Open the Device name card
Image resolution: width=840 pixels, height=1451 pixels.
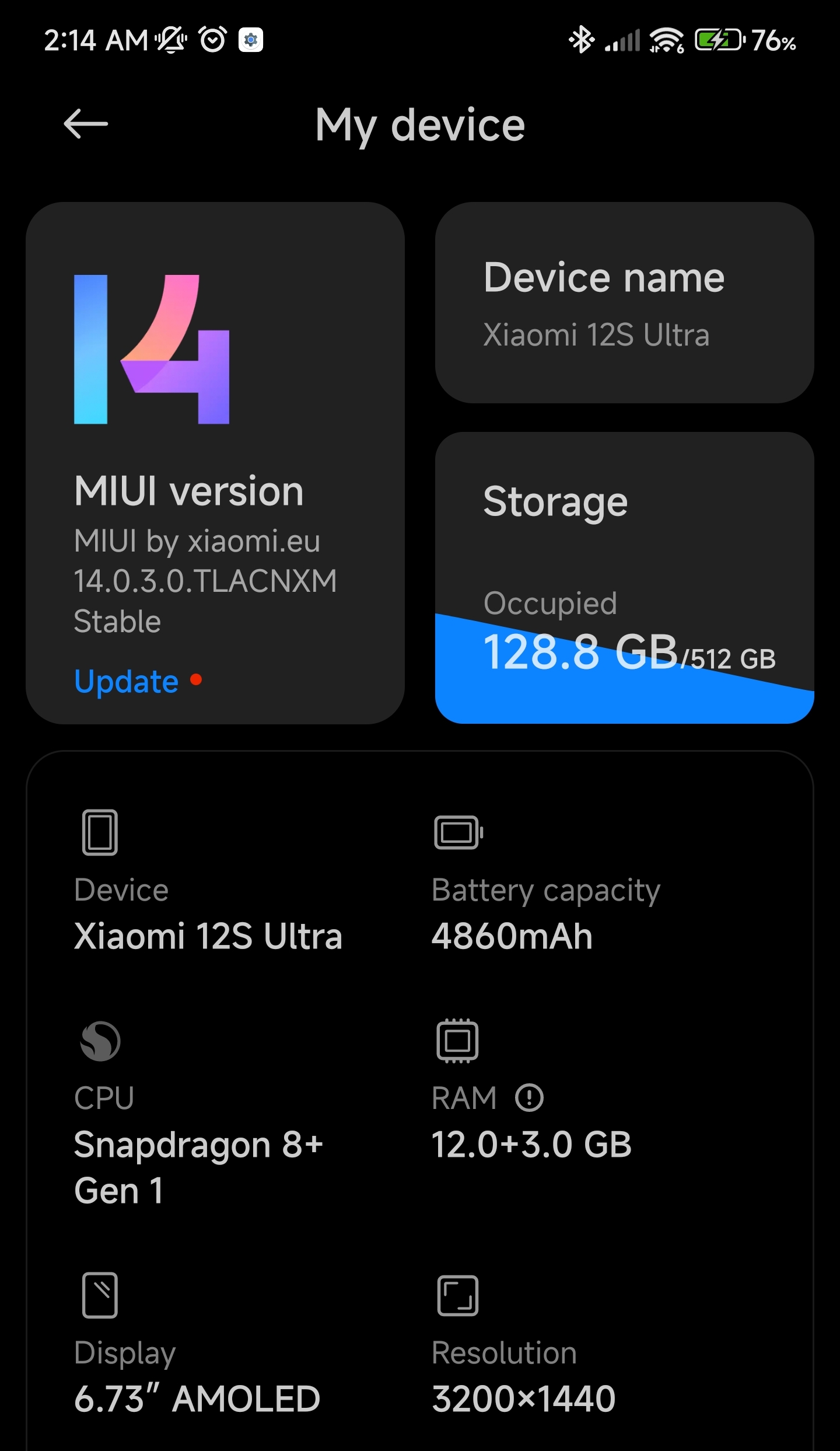(x=624, y=302)
